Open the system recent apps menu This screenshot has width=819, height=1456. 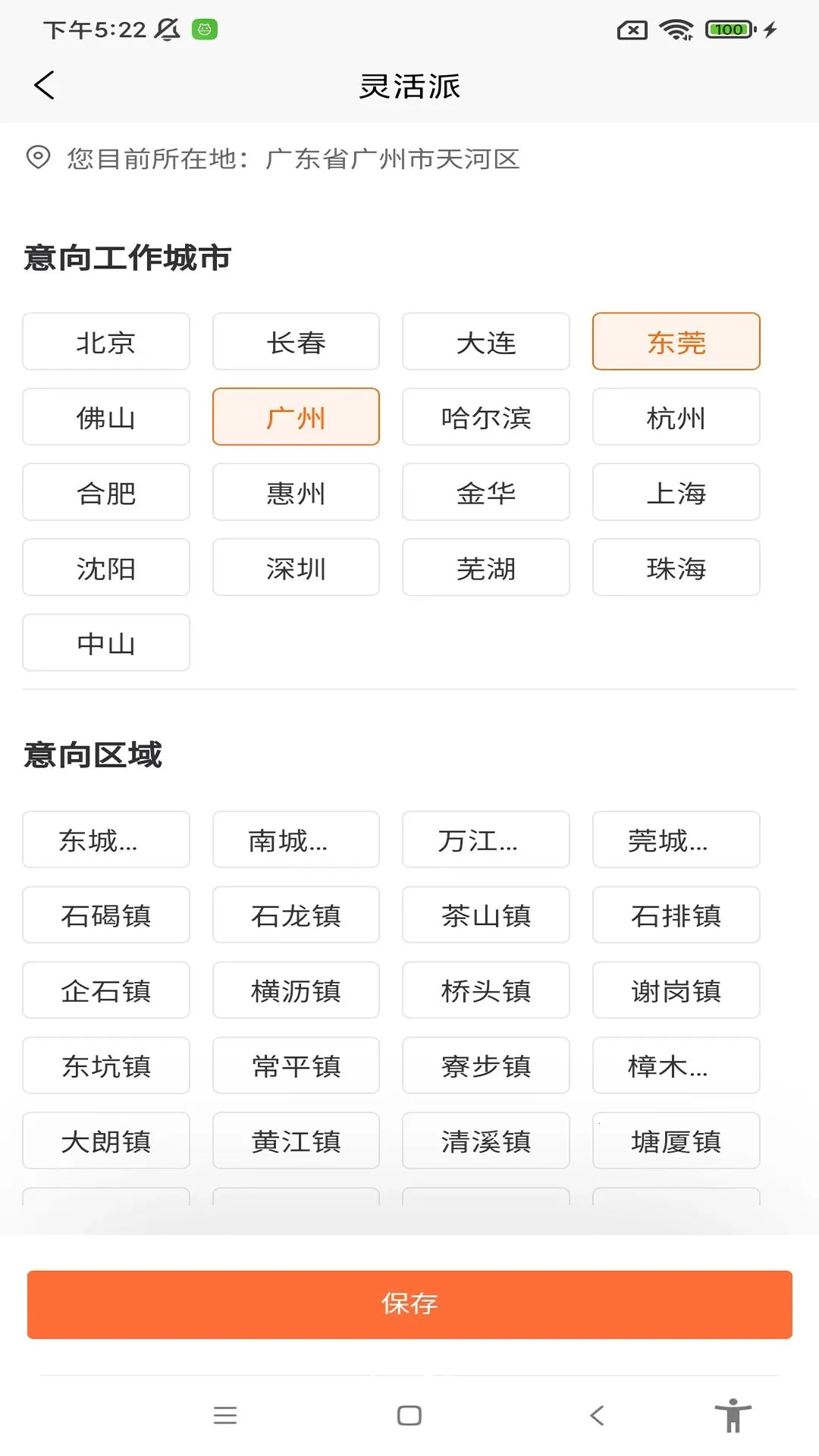point(225,1415)
